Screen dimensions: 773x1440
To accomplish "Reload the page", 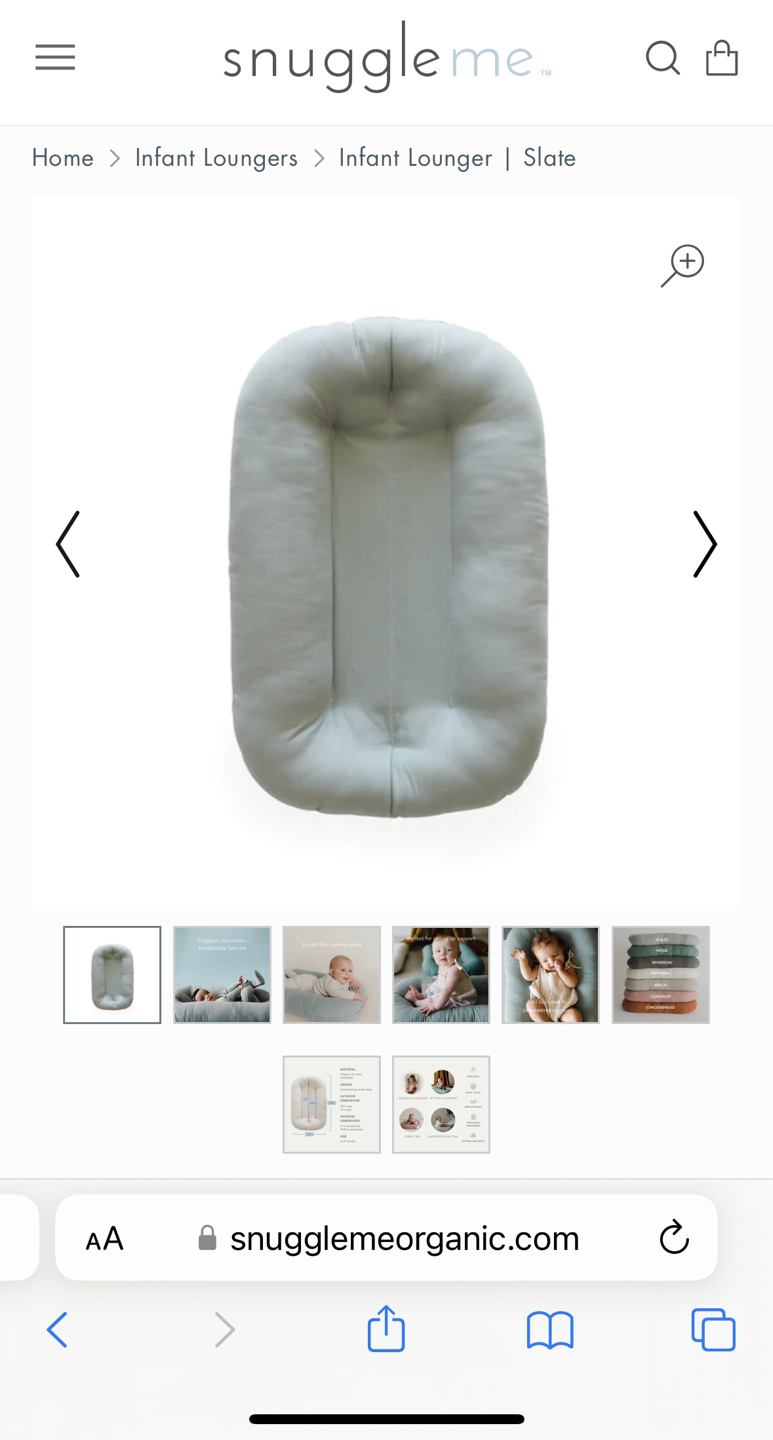I will (675, 1238).
